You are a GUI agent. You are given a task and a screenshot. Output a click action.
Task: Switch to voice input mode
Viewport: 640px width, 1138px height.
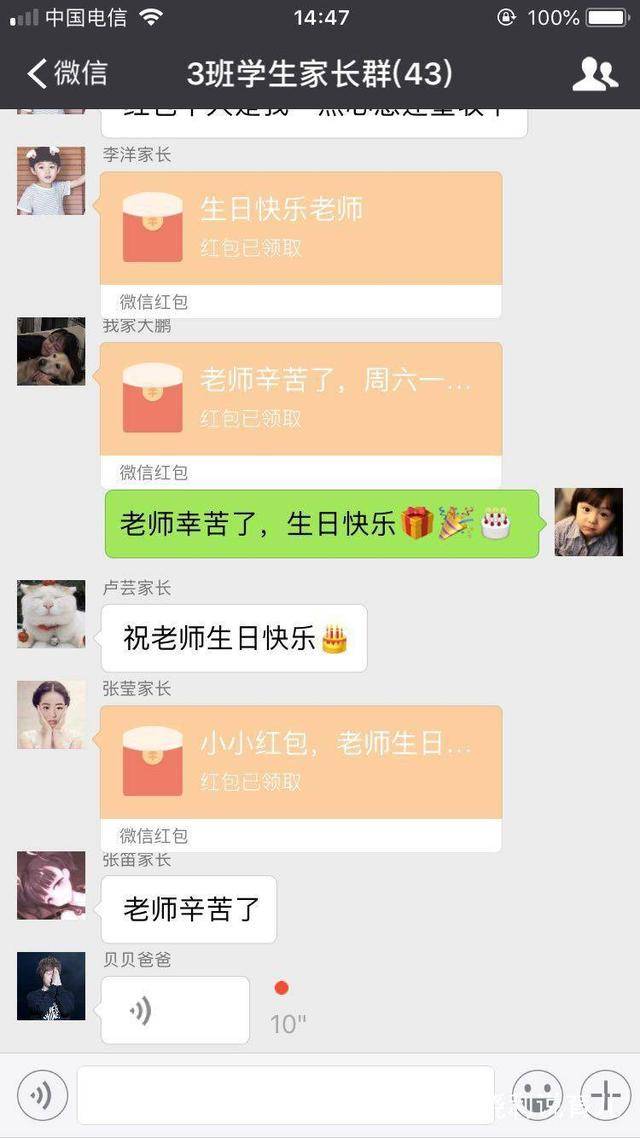tap(42, 1095)
